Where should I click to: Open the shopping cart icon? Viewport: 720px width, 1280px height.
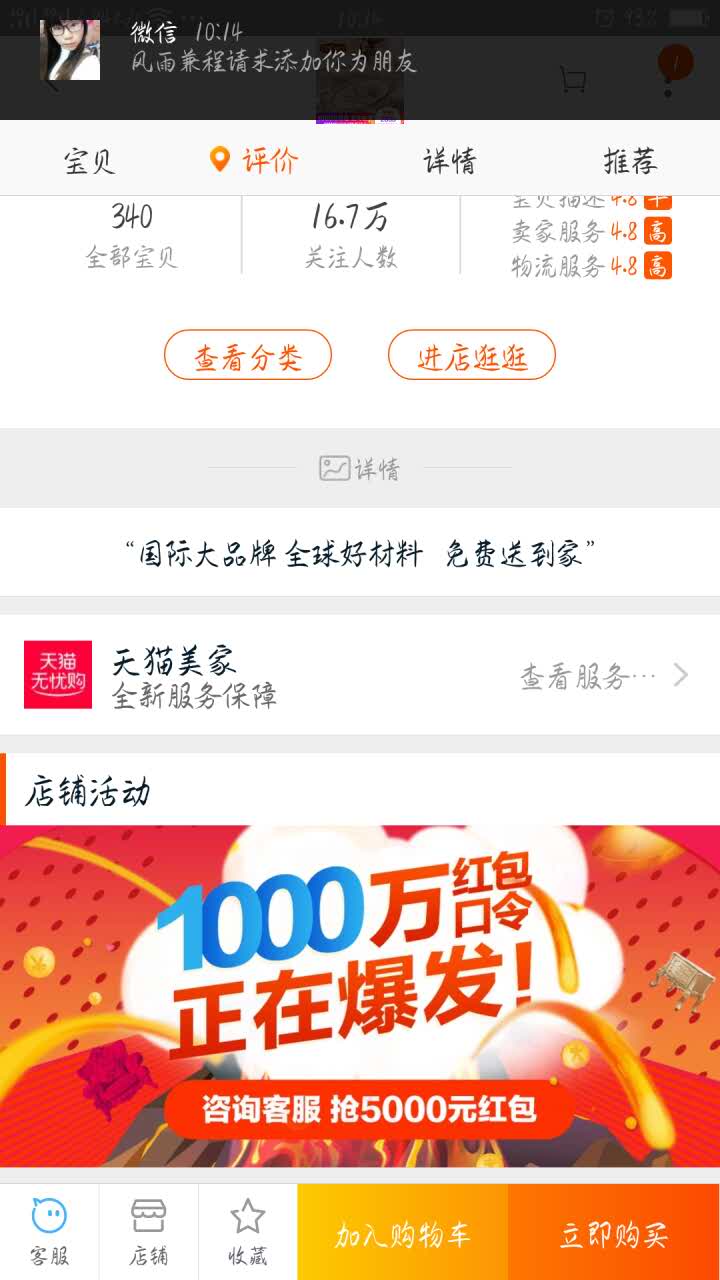pyautogui.click(x=573, y=80)
